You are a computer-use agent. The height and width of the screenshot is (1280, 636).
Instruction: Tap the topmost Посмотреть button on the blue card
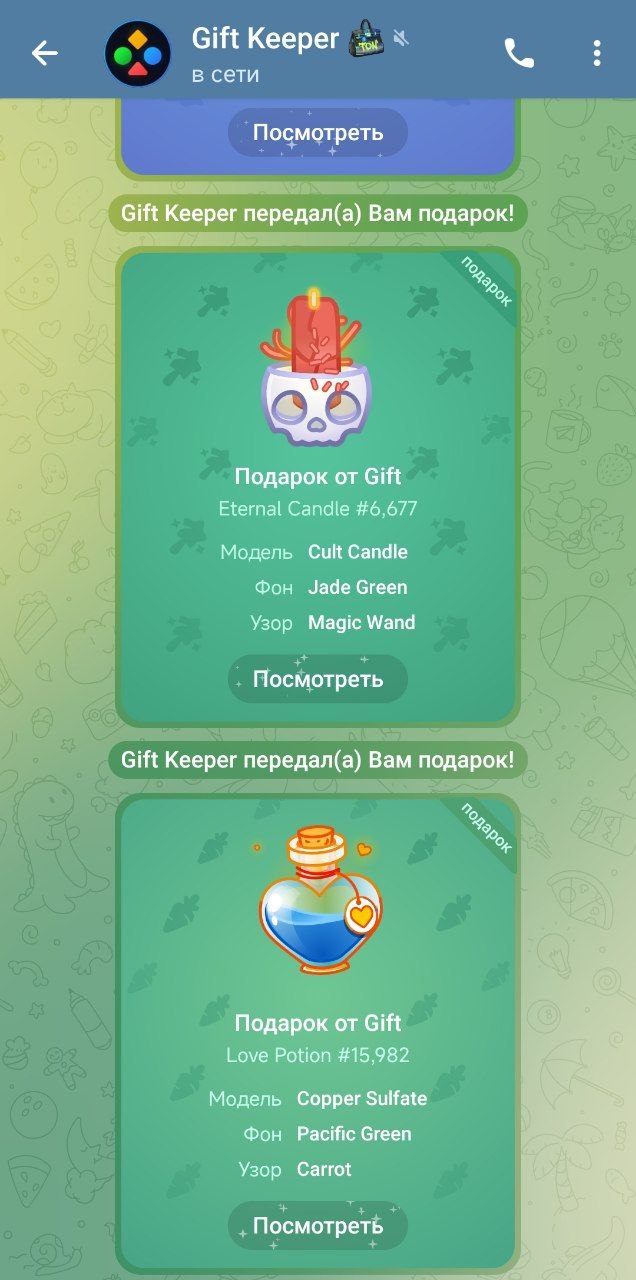[x=318, y=132]
